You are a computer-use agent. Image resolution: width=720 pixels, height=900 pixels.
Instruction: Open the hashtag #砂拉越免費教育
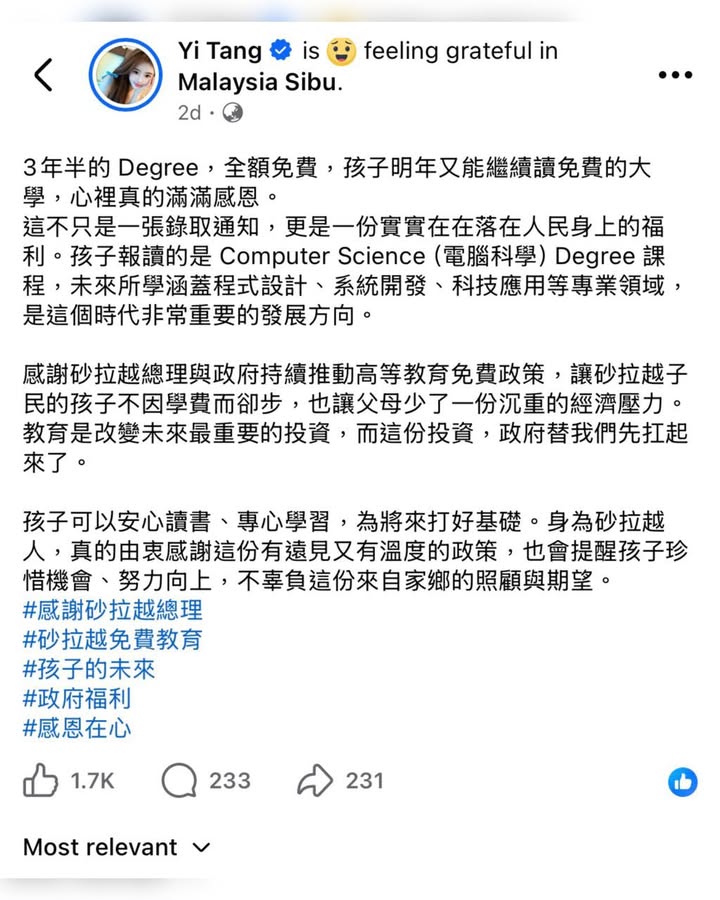(112, 639)
